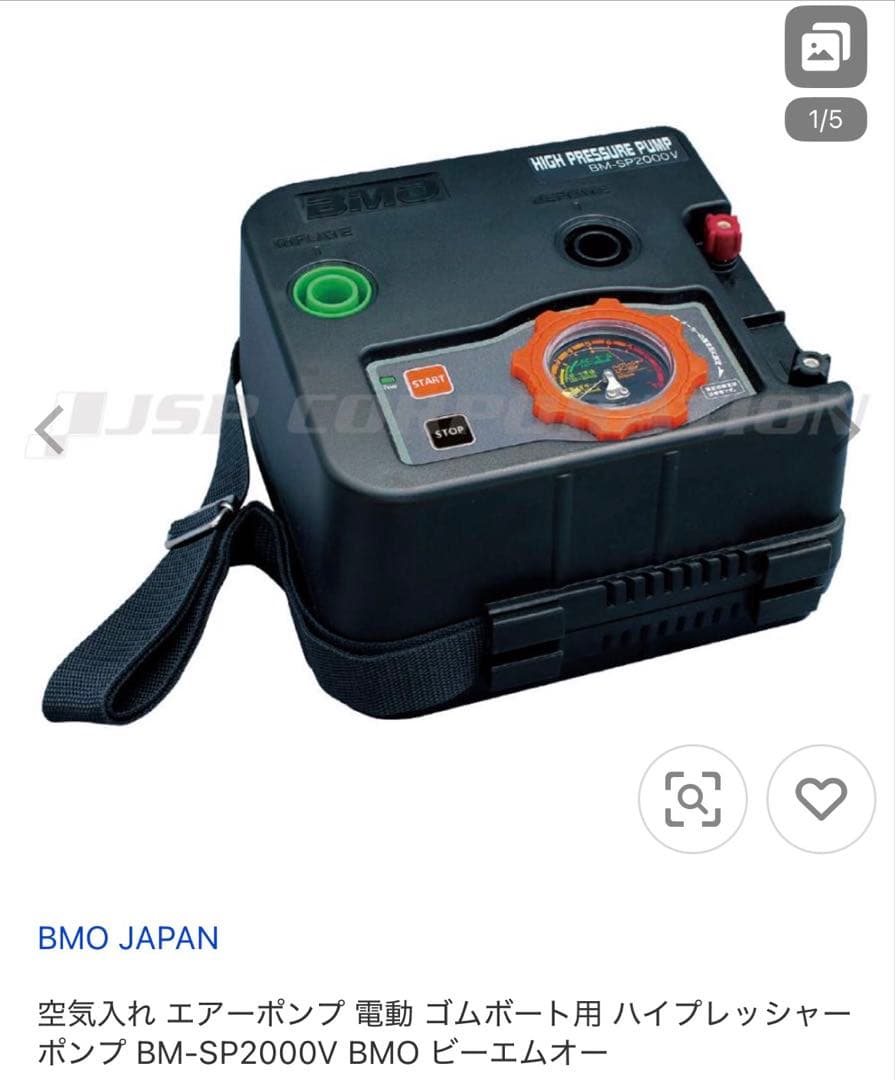This screenshot has width=895, height=1080.
Task: Search by image with the visual search button
Action: (692, 798)
